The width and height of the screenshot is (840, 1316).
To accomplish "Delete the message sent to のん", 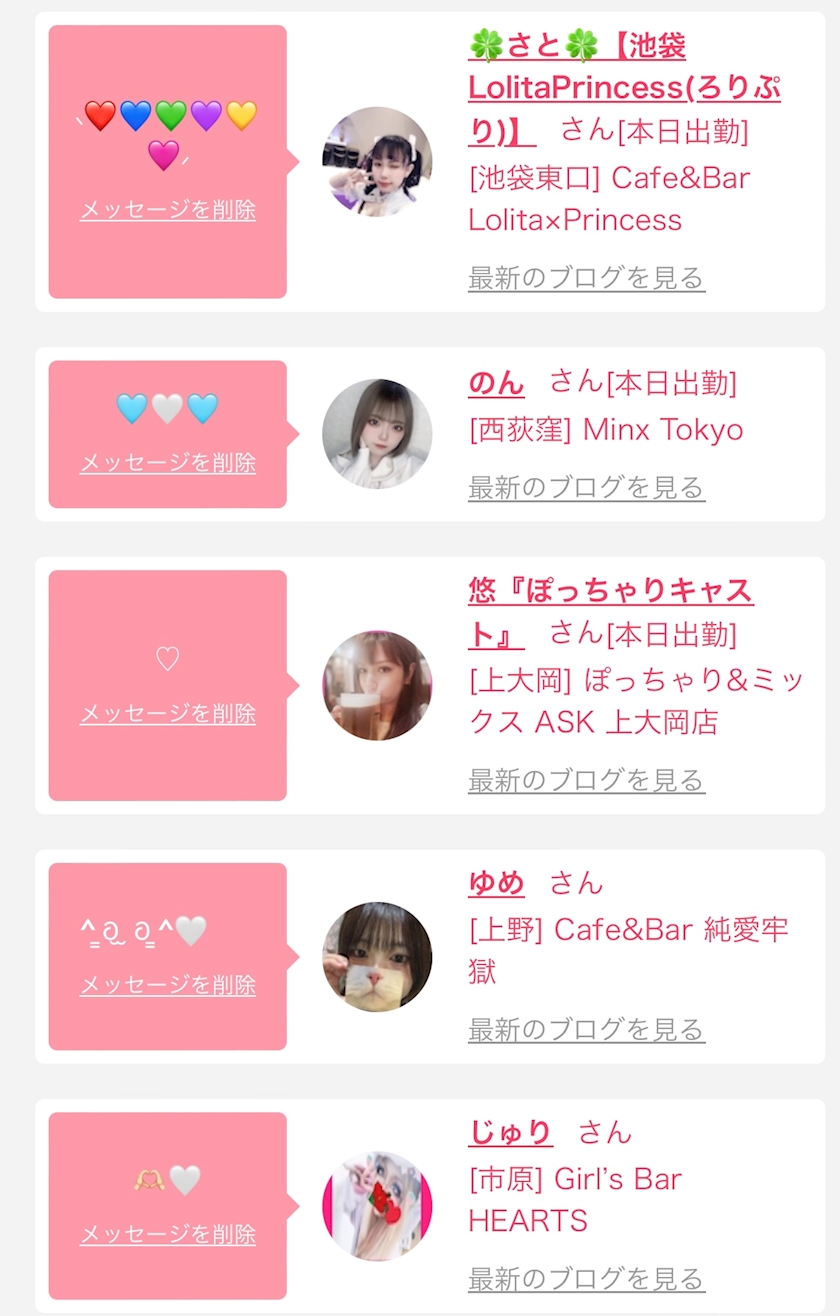I will [168, 463].
